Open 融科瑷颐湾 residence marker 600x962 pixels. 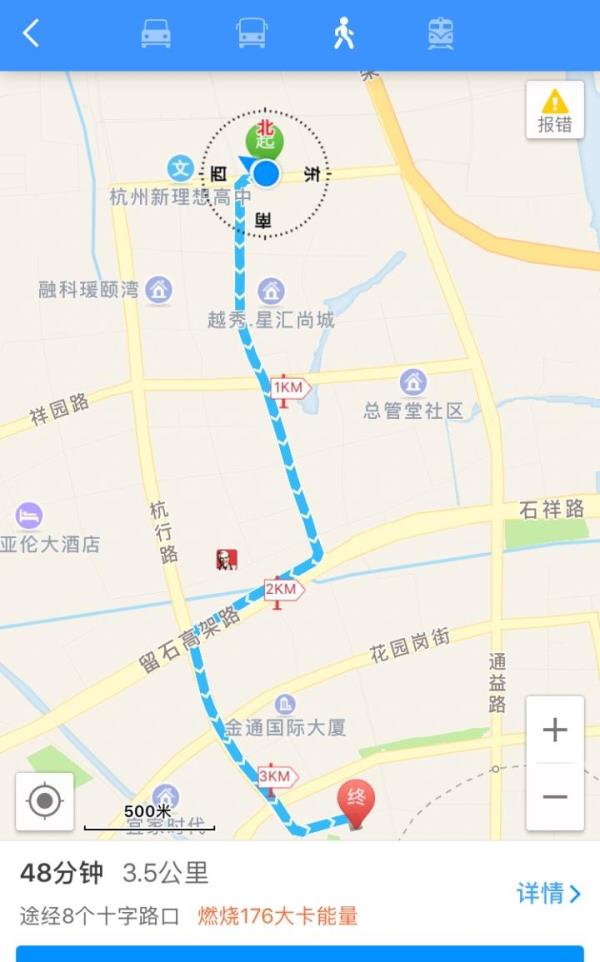click(x=159, y=290)
